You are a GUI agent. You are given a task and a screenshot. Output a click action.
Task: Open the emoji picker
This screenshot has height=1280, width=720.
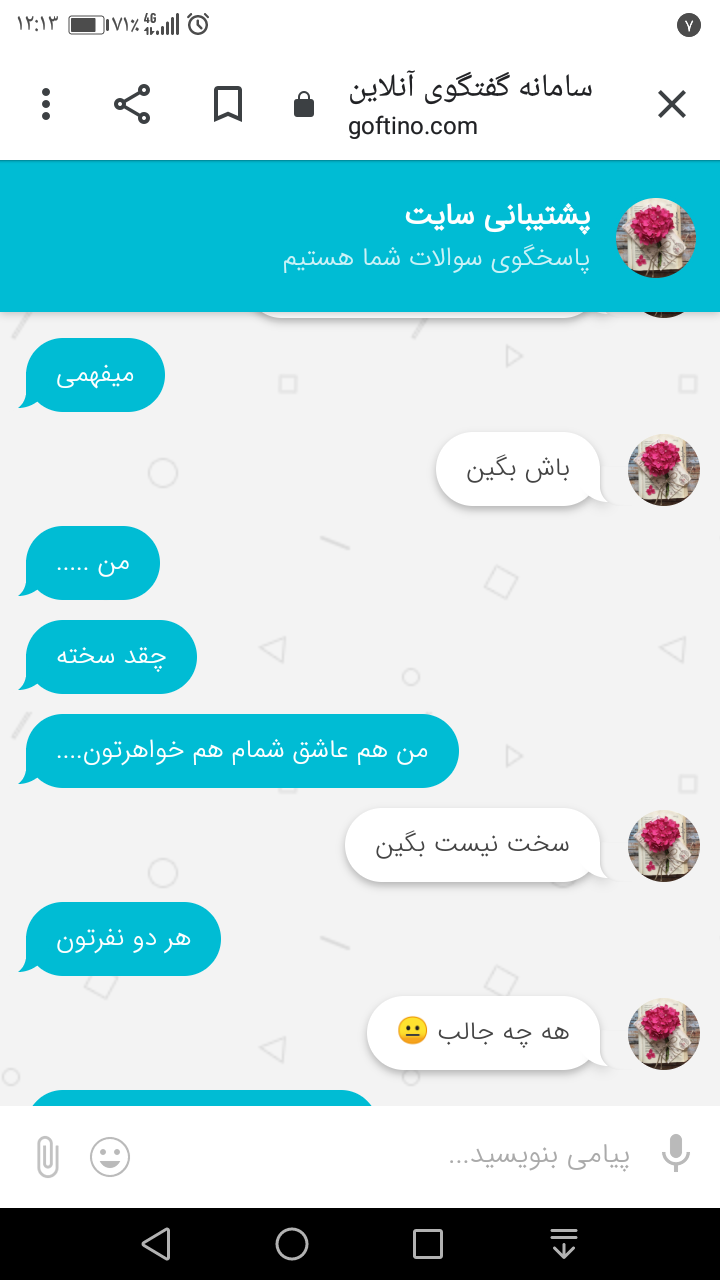point(110,1157)
